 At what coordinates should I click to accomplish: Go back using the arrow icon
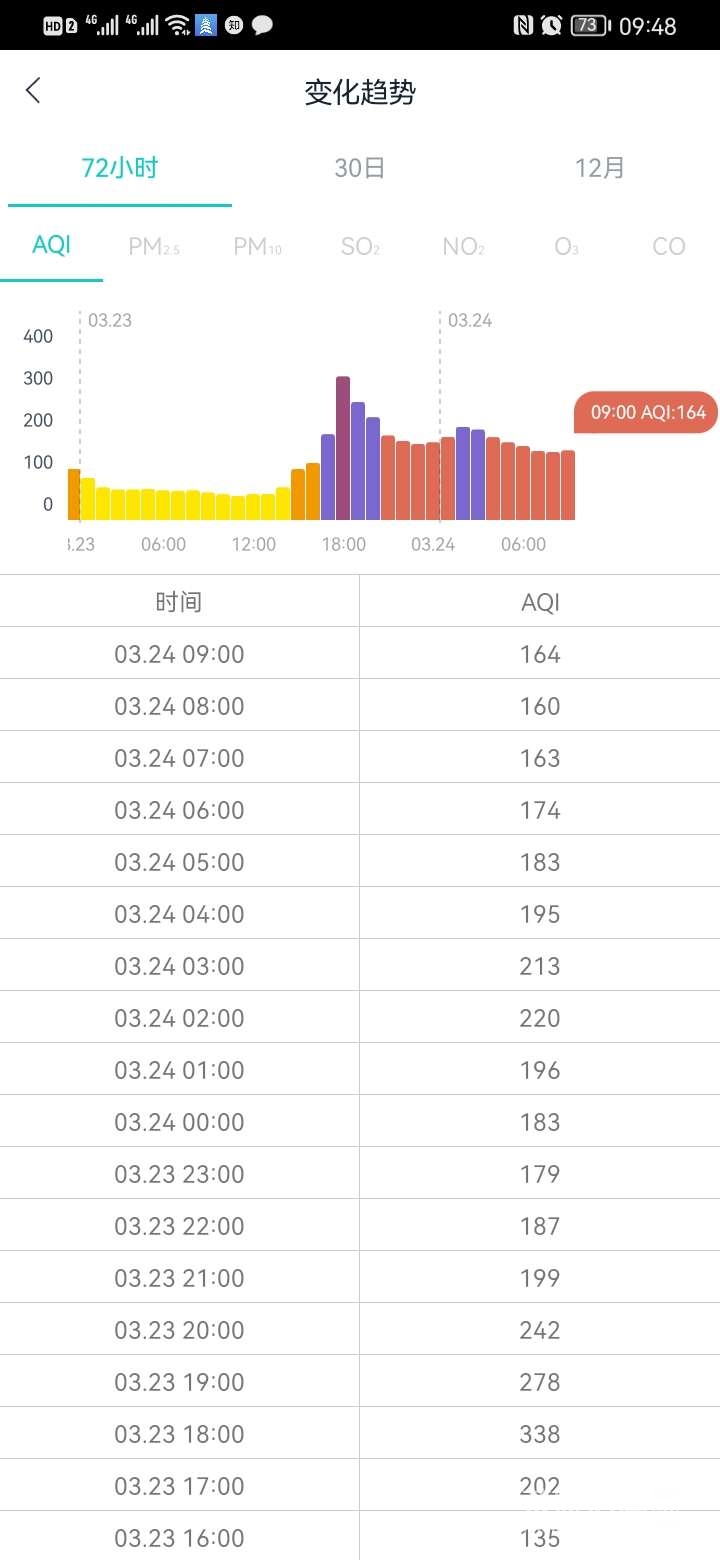tap(33, 91)
